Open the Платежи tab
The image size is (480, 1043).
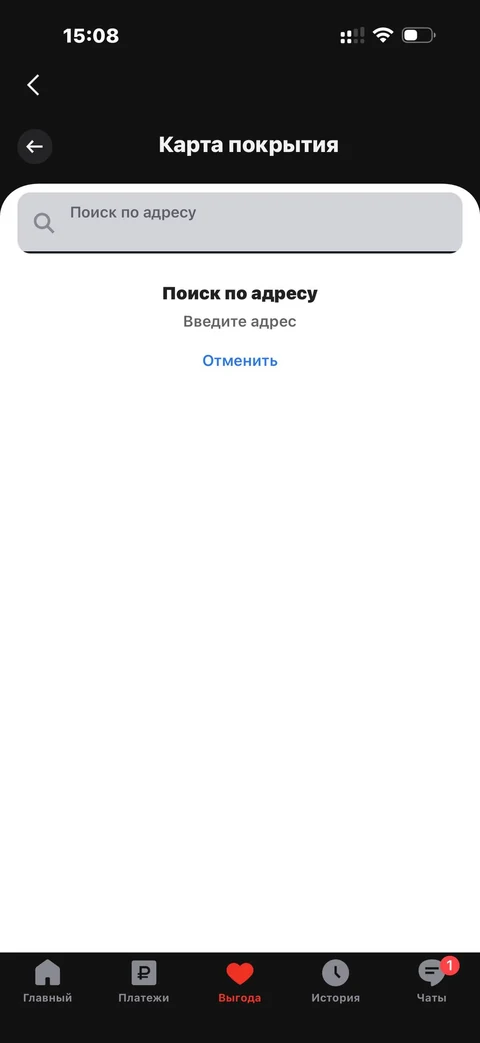144,982
